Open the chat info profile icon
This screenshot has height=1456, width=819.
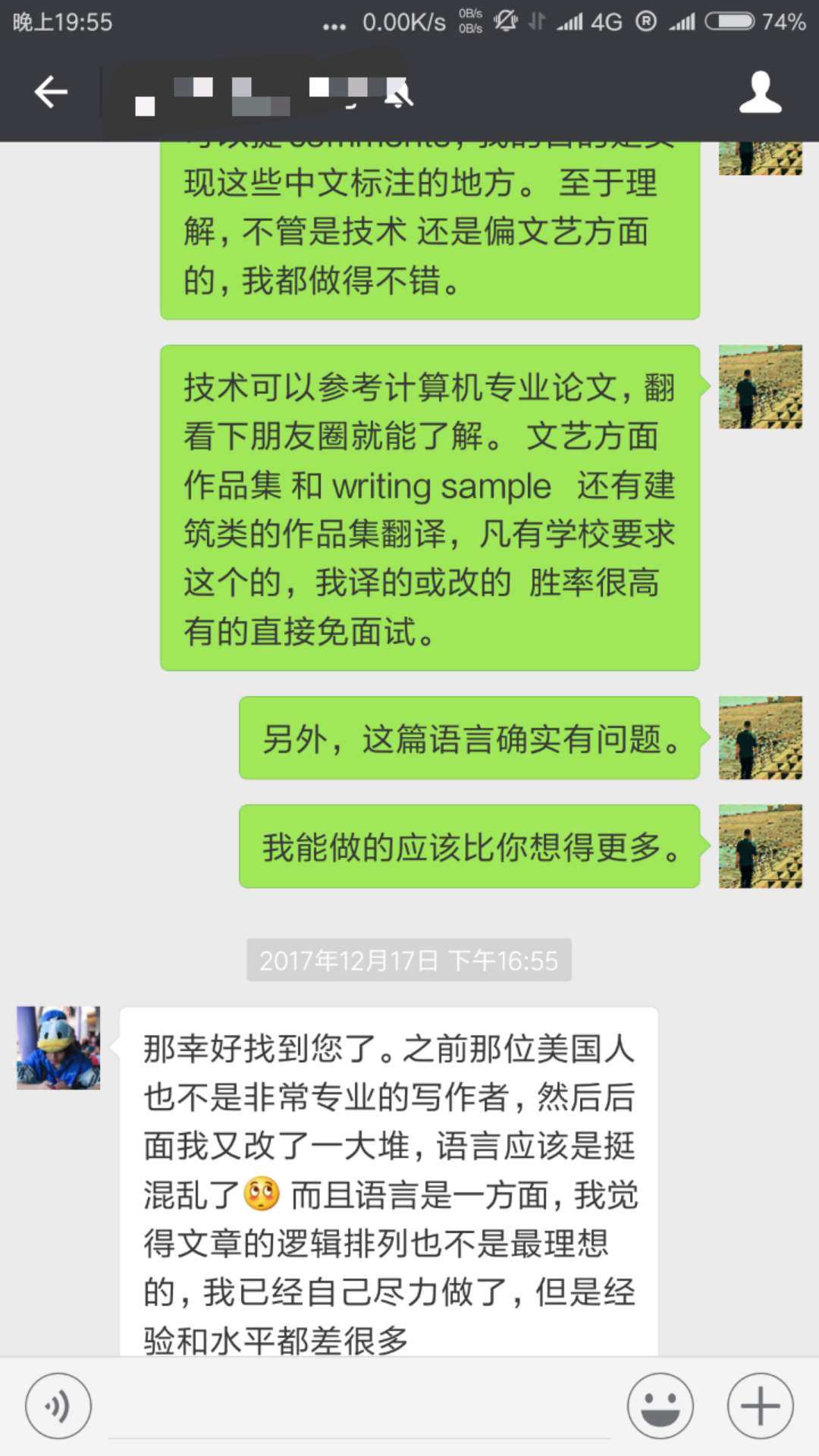(x=760, y=93)
